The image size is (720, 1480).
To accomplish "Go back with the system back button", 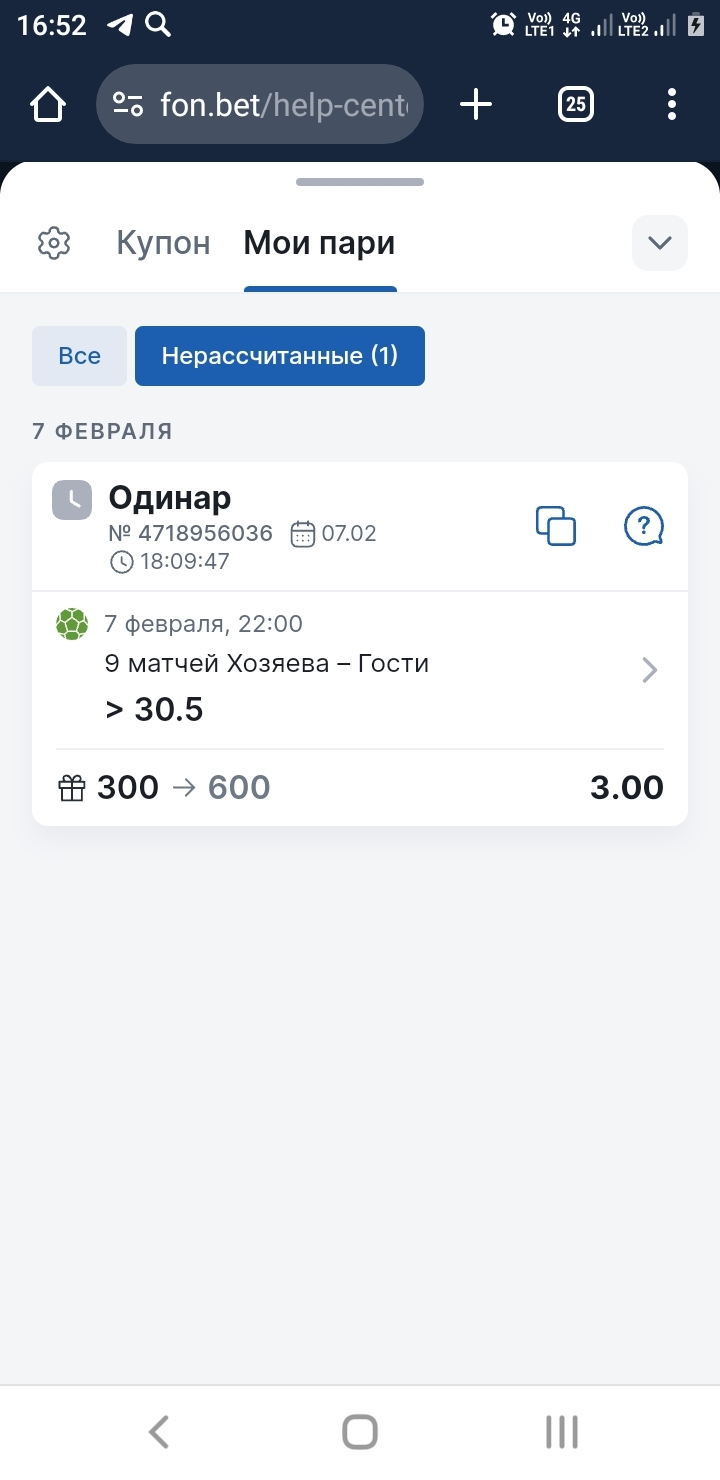I will 158,1432.
